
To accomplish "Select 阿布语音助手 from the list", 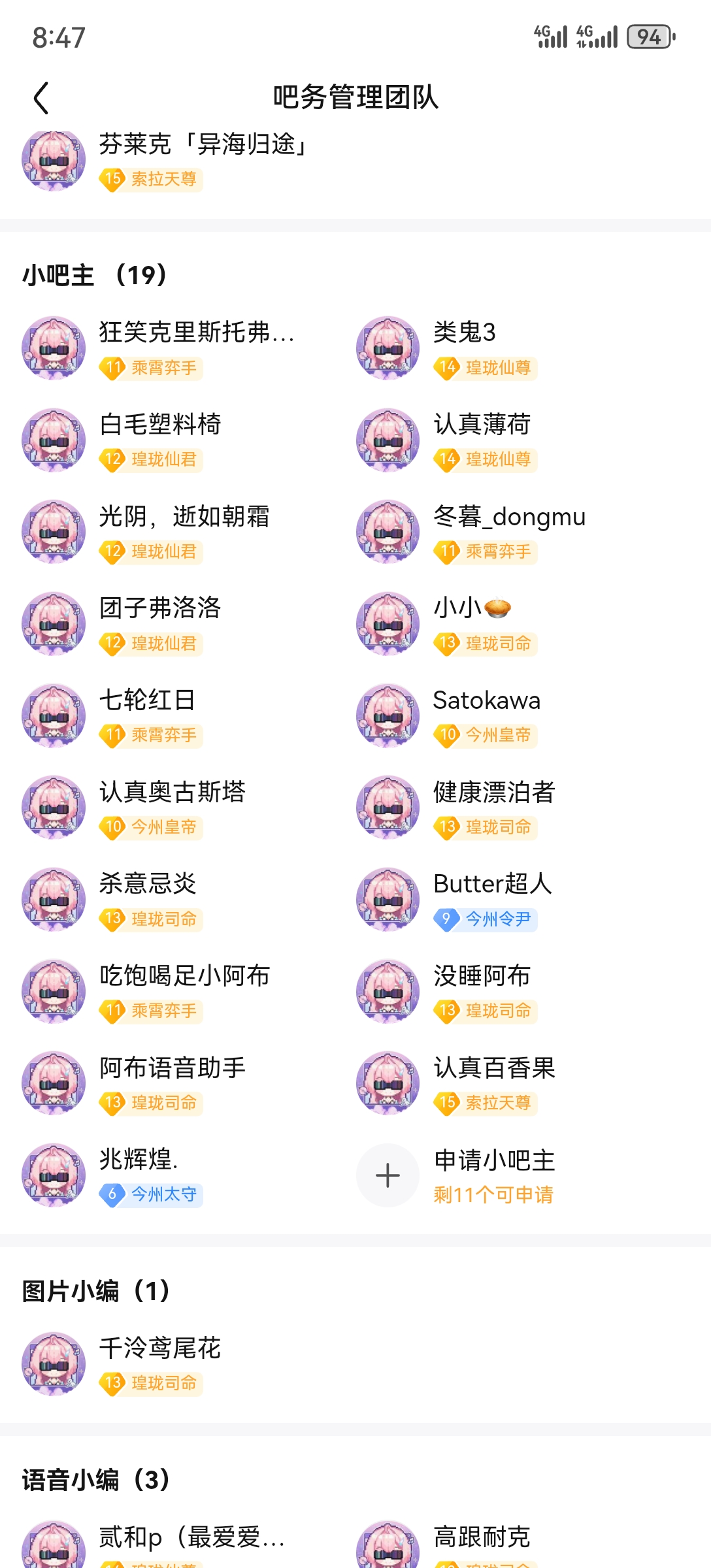I will (x=173, y=1068).
